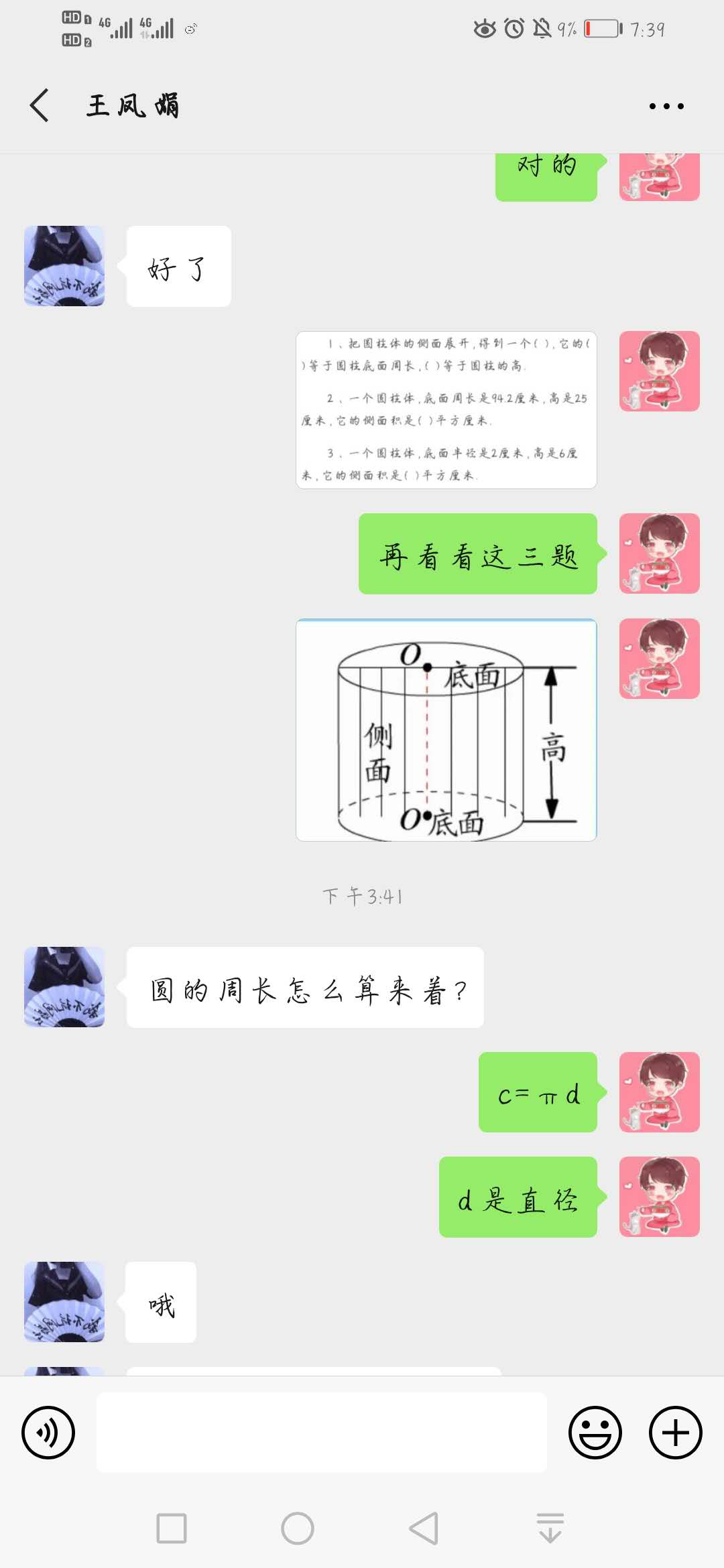Go back from the 王凤娟 chat
This screenshot has height=1568, width=724.
[40, 105]
